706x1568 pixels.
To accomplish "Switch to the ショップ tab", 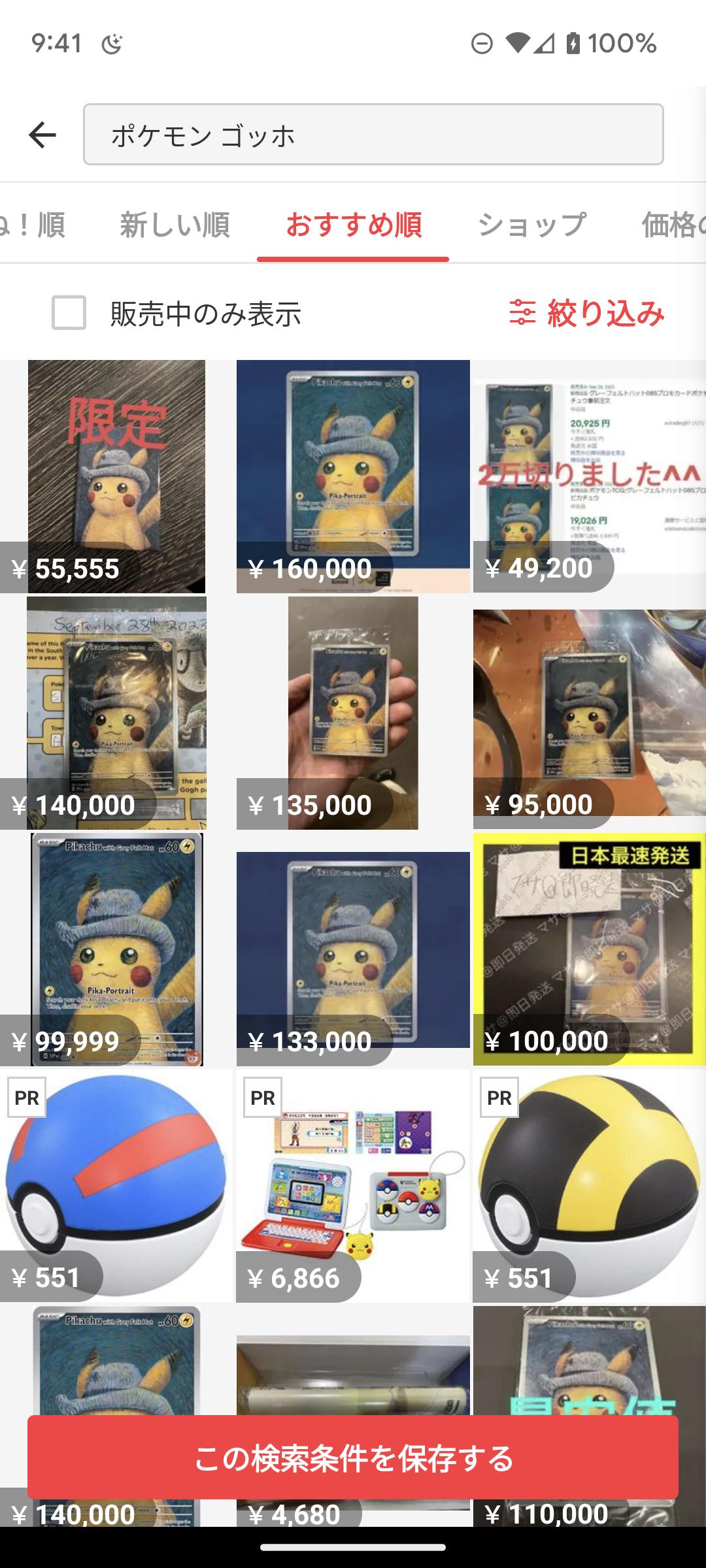I will (x=532, y=225).
